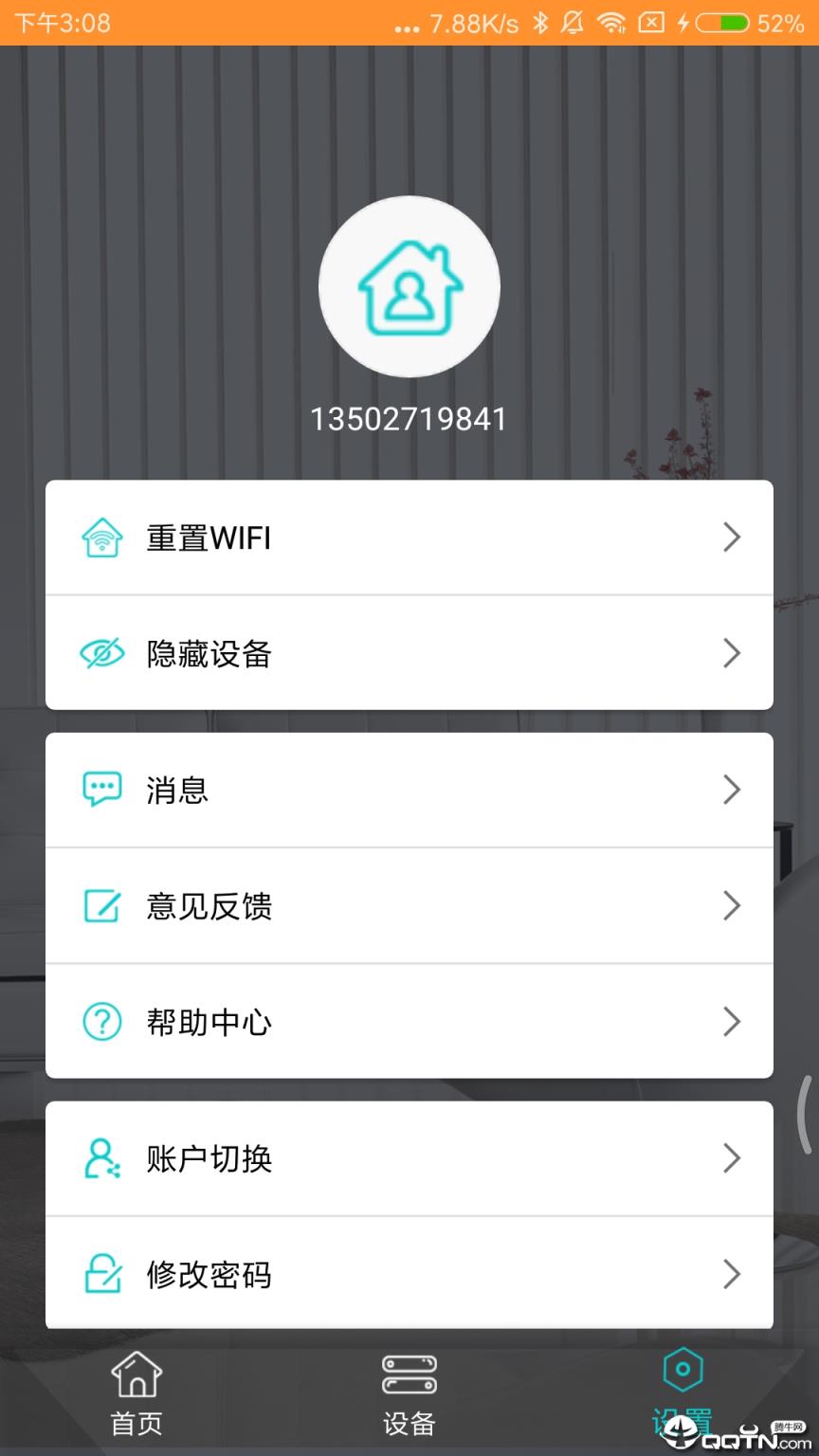Click the crossed-eye 隐藏设备 icon

click(x=102, y=653)
